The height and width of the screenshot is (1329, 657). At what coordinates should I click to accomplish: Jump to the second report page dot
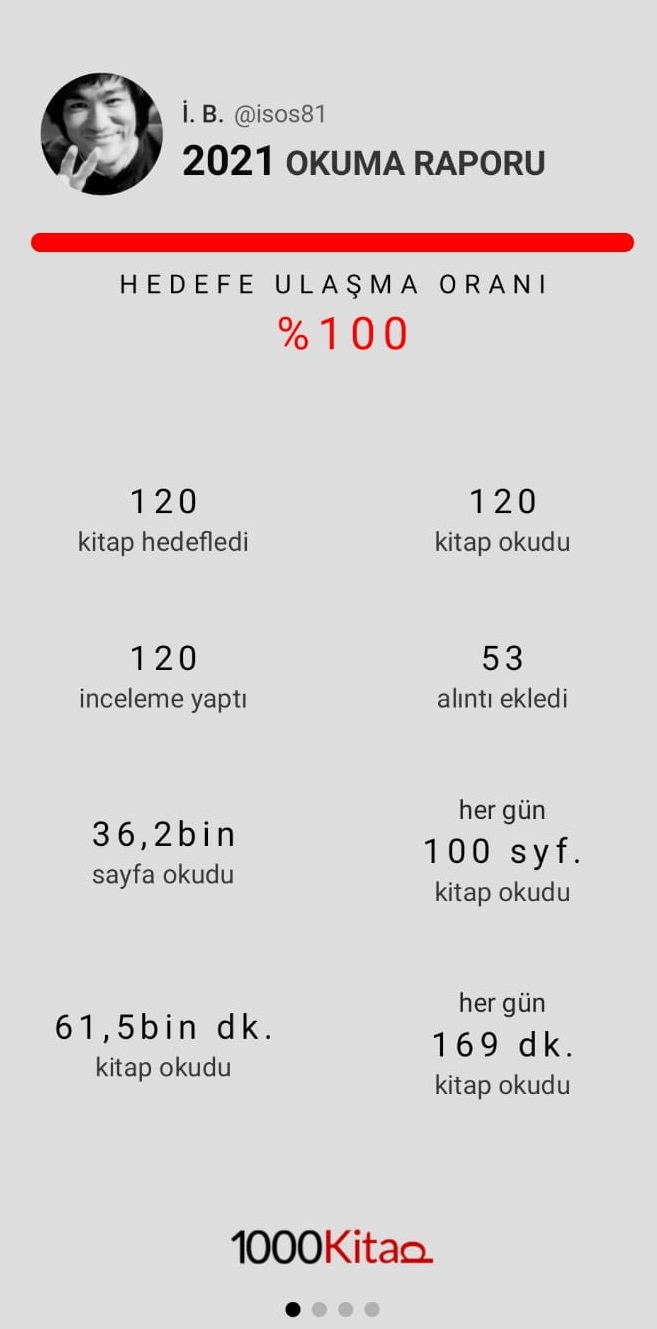[320, 1309]
